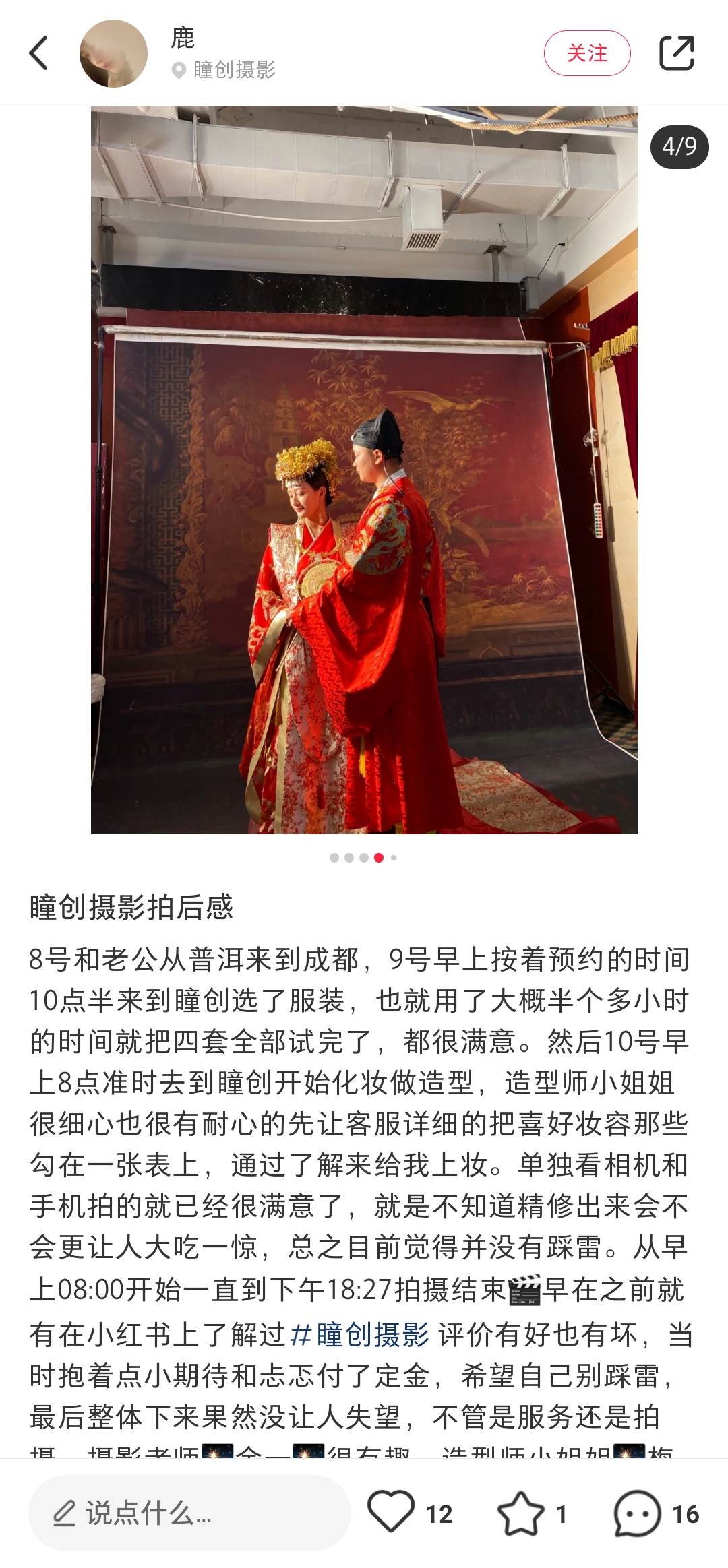
Task: Tap the 关注 follow button
Action: [x=586, y=53]
